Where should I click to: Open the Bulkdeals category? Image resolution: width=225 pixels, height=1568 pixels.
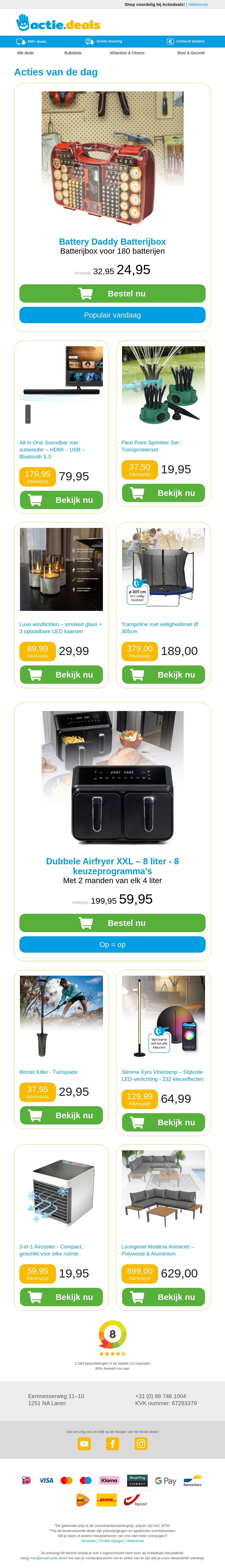click(x=73, y=53)
